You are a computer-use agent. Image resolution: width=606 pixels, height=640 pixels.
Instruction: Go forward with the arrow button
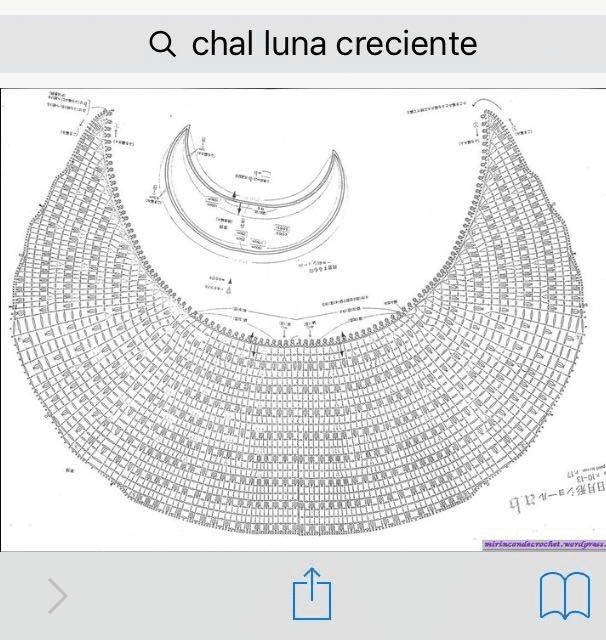click(58, 596)
